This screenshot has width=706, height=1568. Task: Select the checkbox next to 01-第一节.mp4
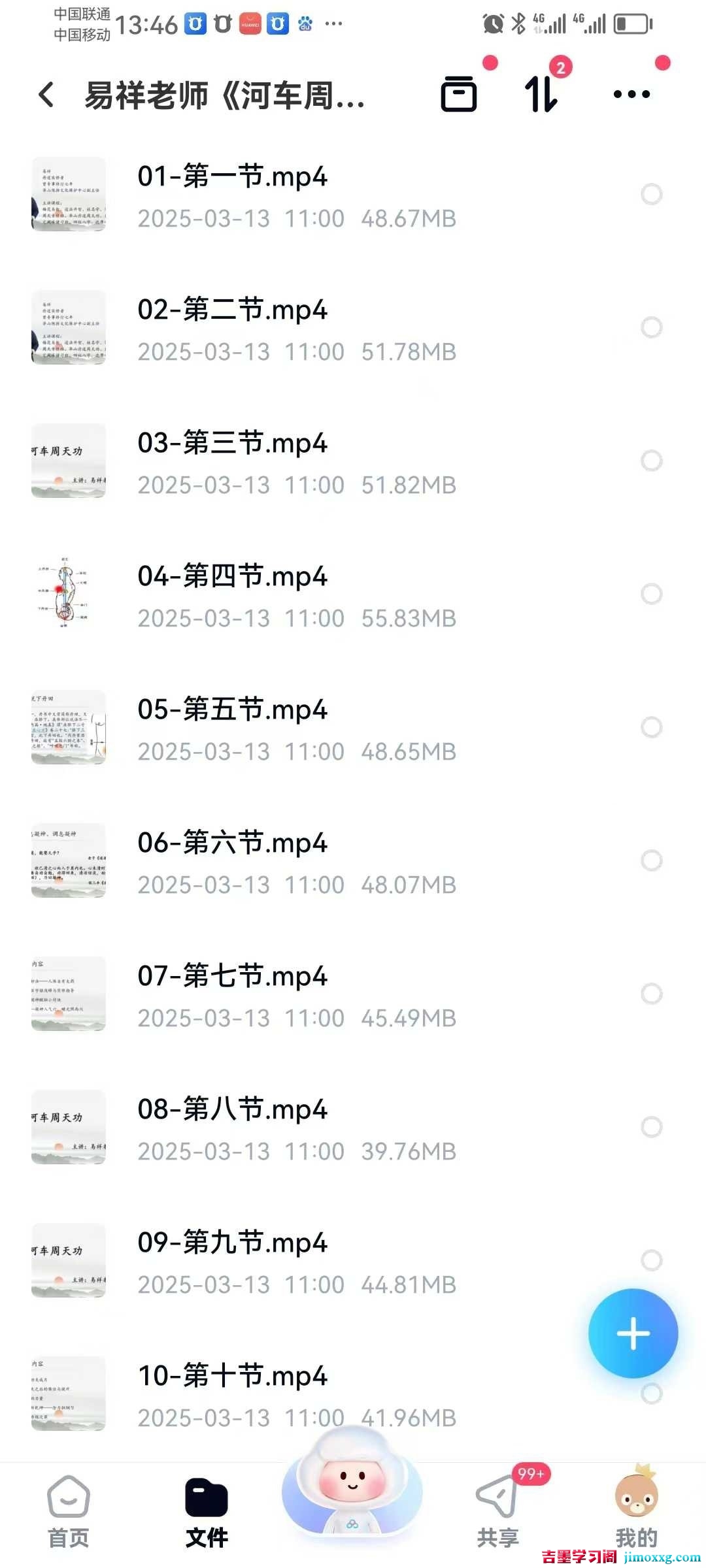(652, 195)
